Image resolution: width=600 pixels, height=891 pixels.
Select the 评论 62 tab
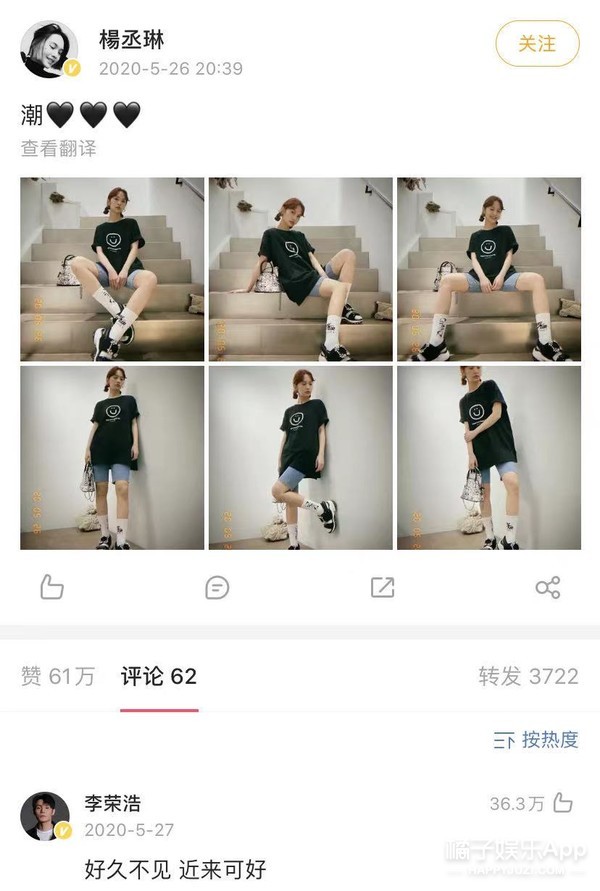(159, 677)
